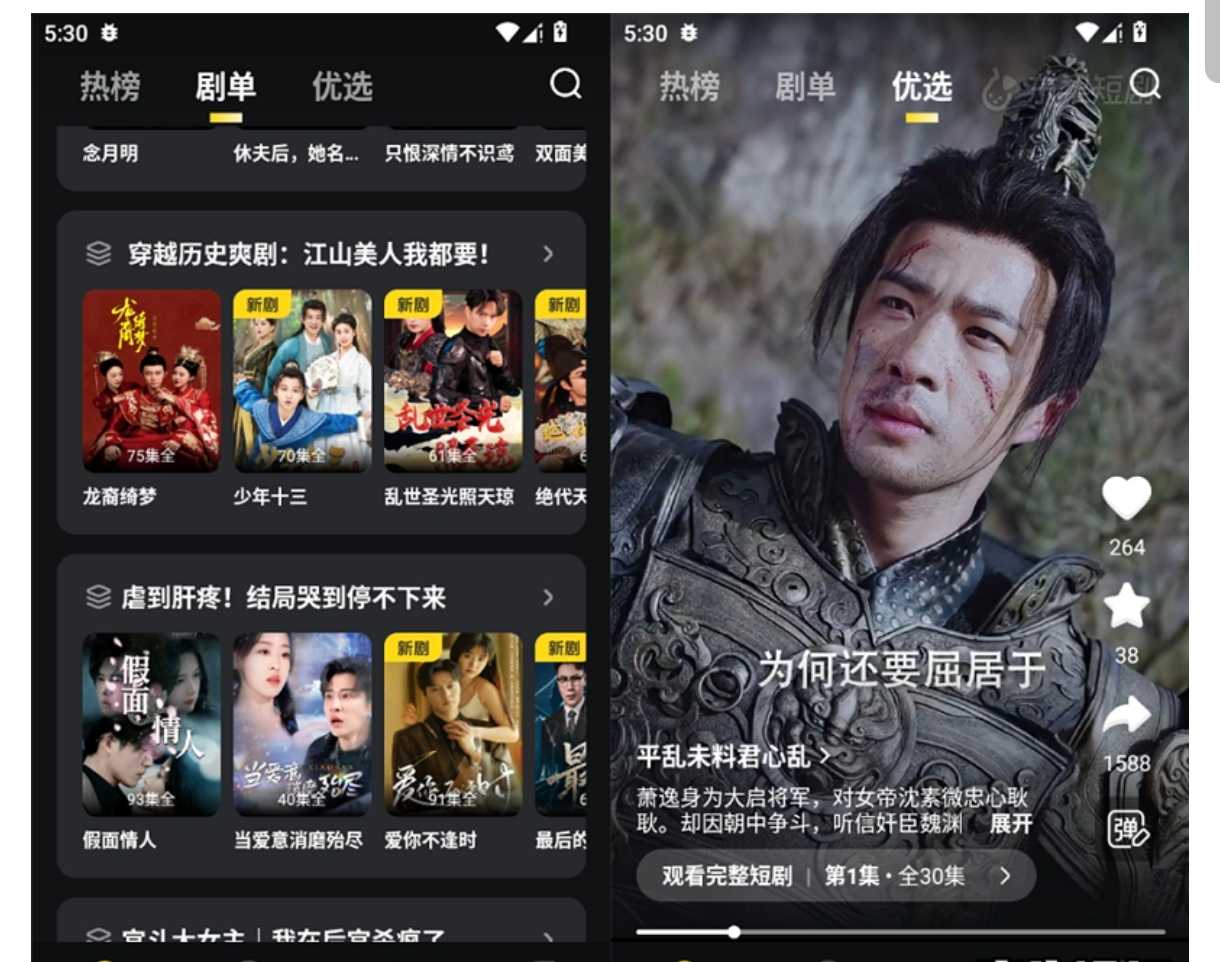Share the playing drama
The width and height of the screenshot is (1220, 962).
1126,716
